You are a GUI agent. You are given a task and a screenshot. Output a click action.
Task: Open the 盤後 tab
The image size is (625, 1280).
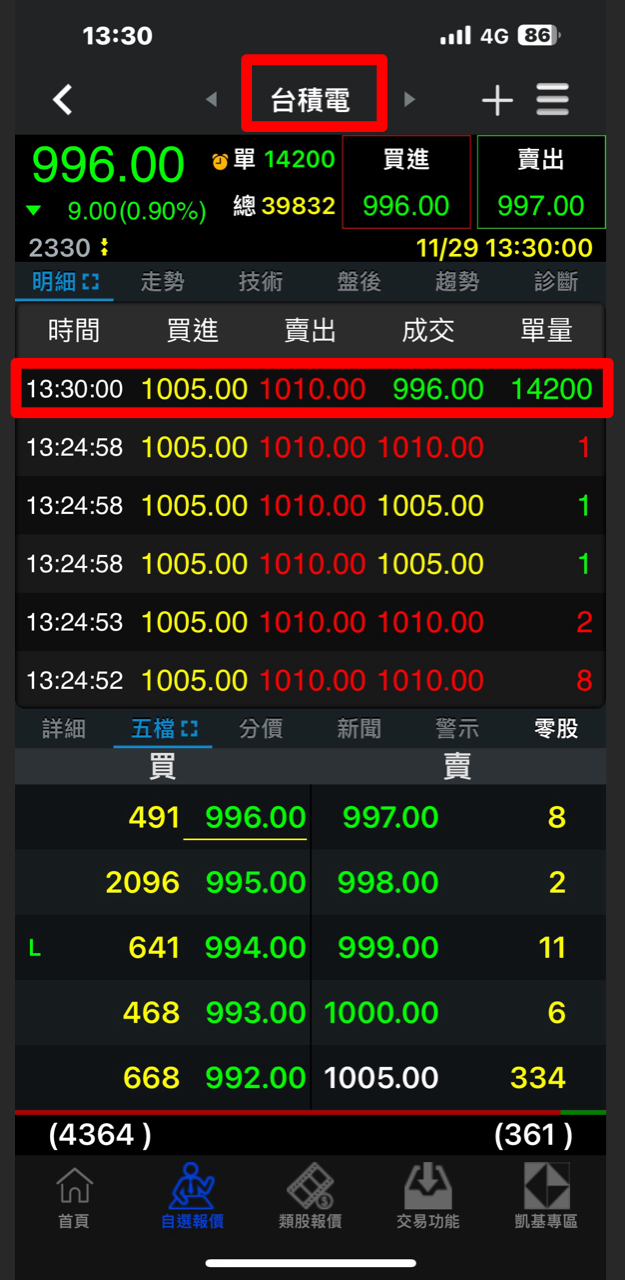[x=359, y=282]
